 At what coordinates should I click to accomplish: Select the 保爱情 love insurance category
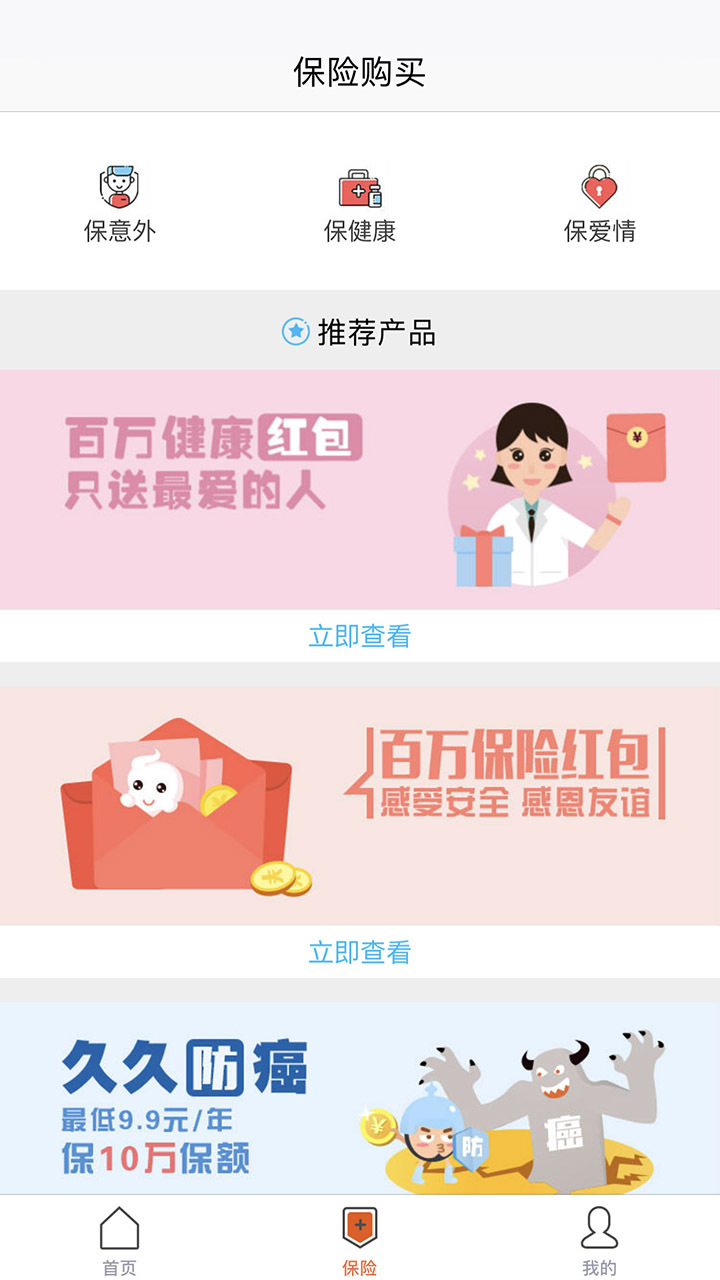(600, 205)
